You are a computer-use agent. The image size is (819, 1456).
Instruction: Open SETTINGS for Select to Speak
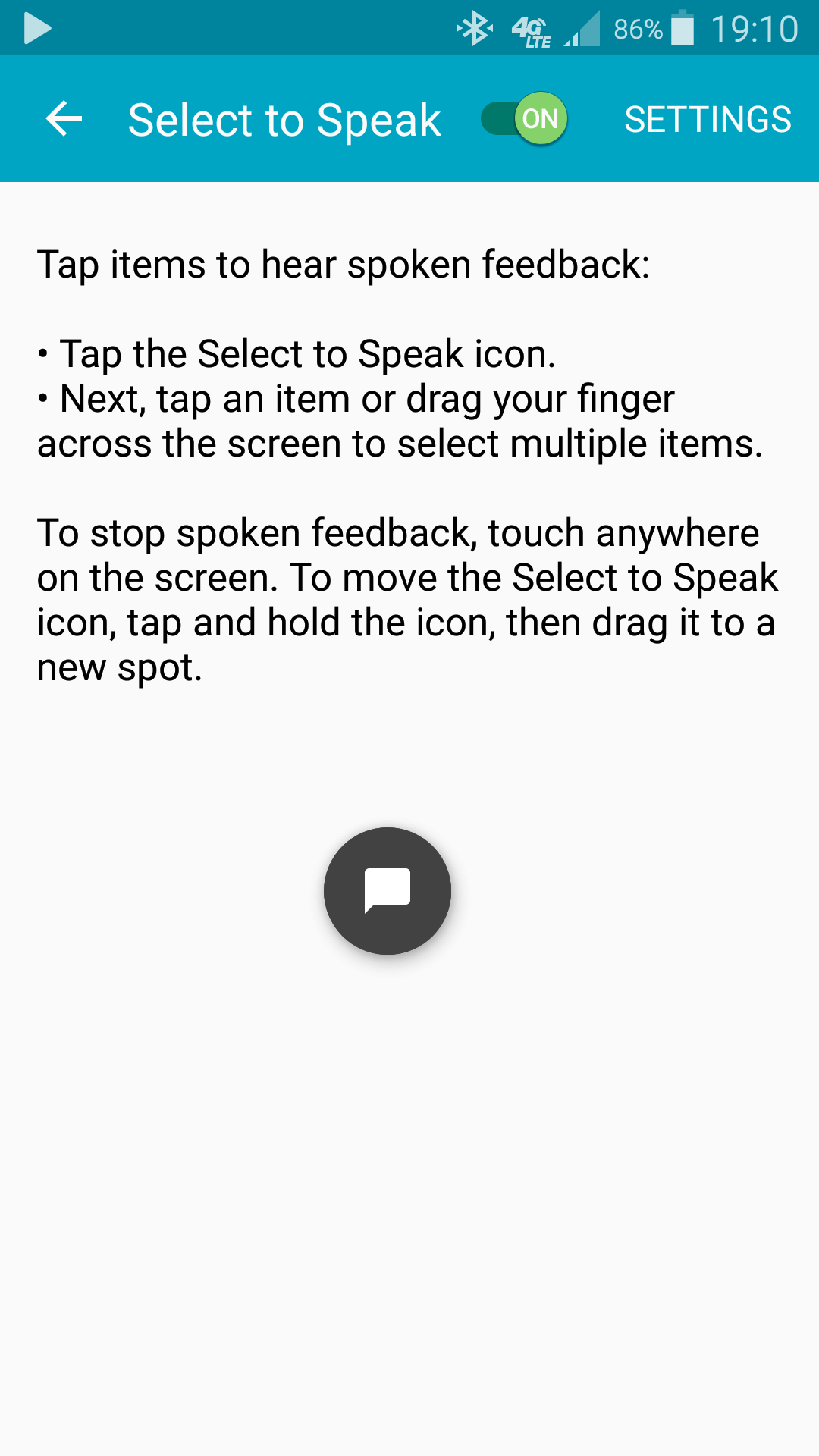(x=708, y=119)
